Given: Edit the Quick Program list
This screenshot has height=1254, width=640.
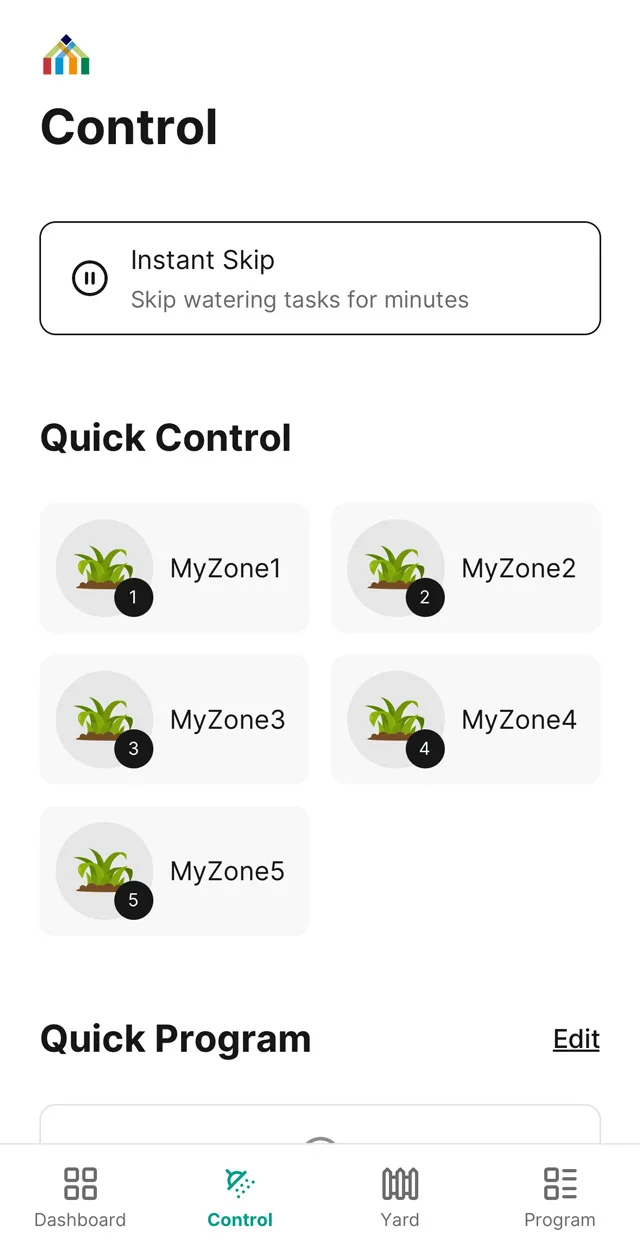Looking at the screenshot, I should click(576, 1039).
